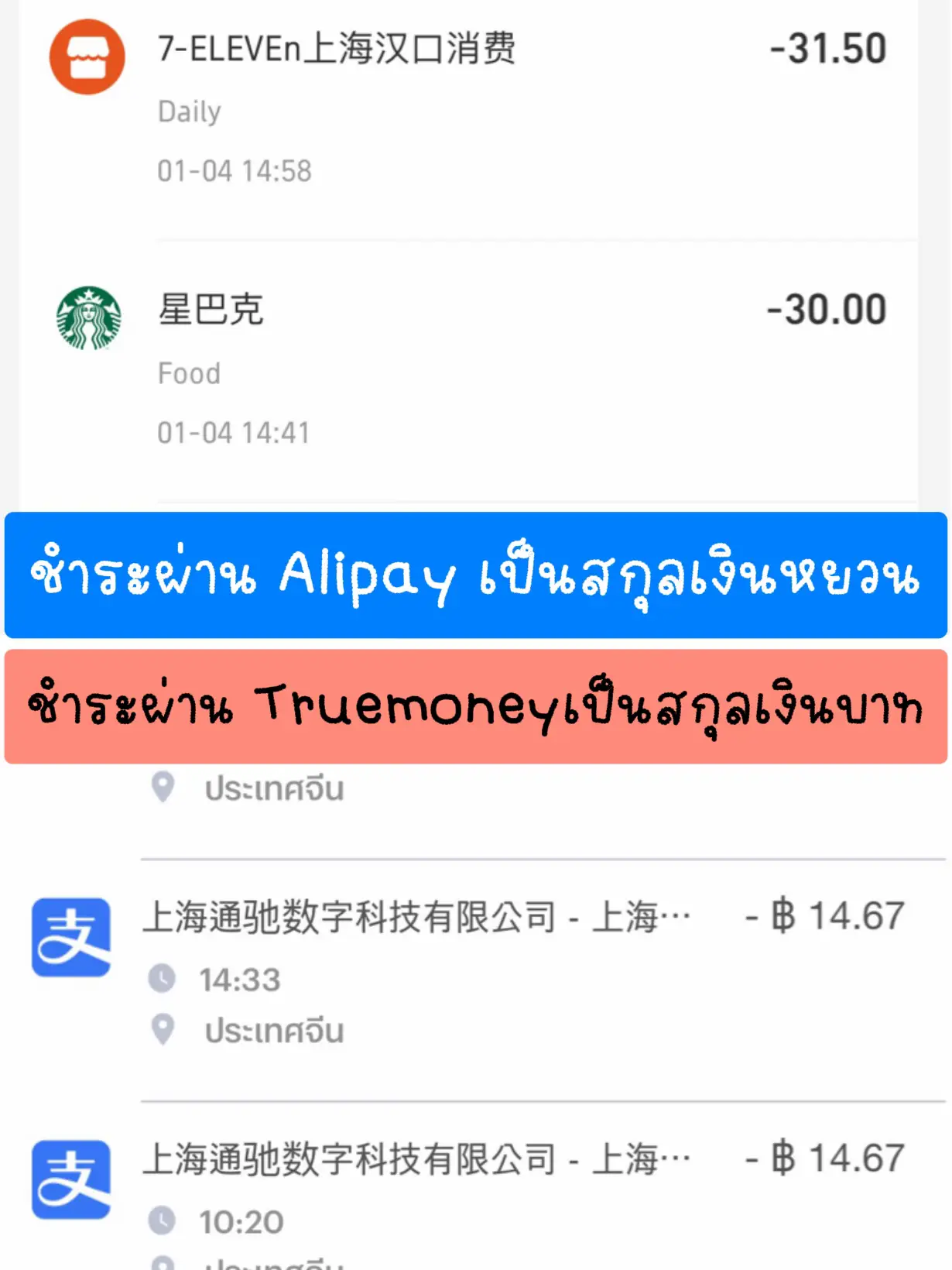This screenshot has height=1270, width=952.
Task: Click the Food category label
Action: point(188,374)
